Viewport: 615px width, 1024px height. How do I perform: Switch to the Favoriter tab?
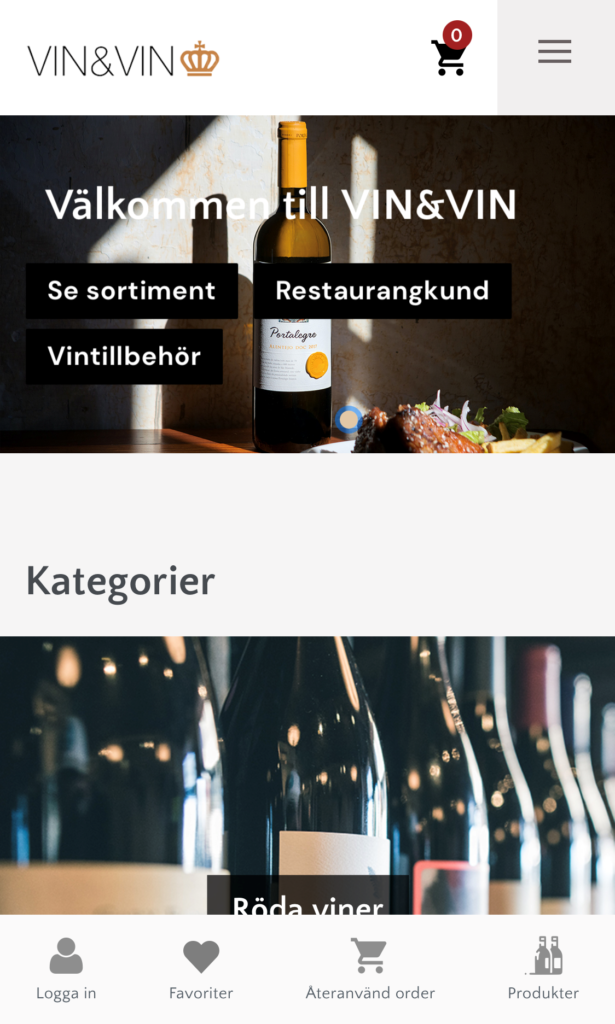(201, 968)
